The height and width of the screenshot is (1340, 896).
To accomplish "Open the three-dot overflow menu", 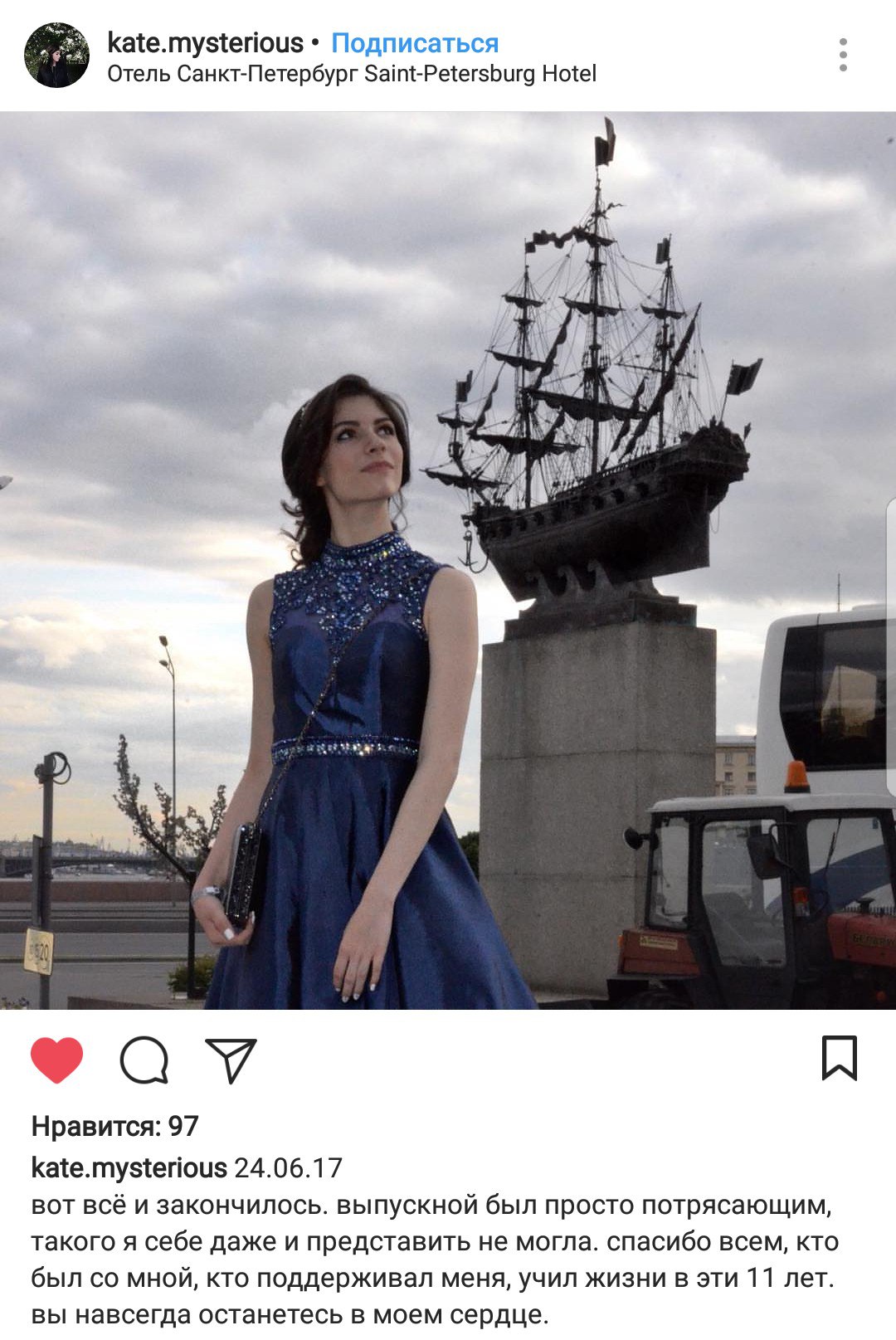I will pos(843,55).
